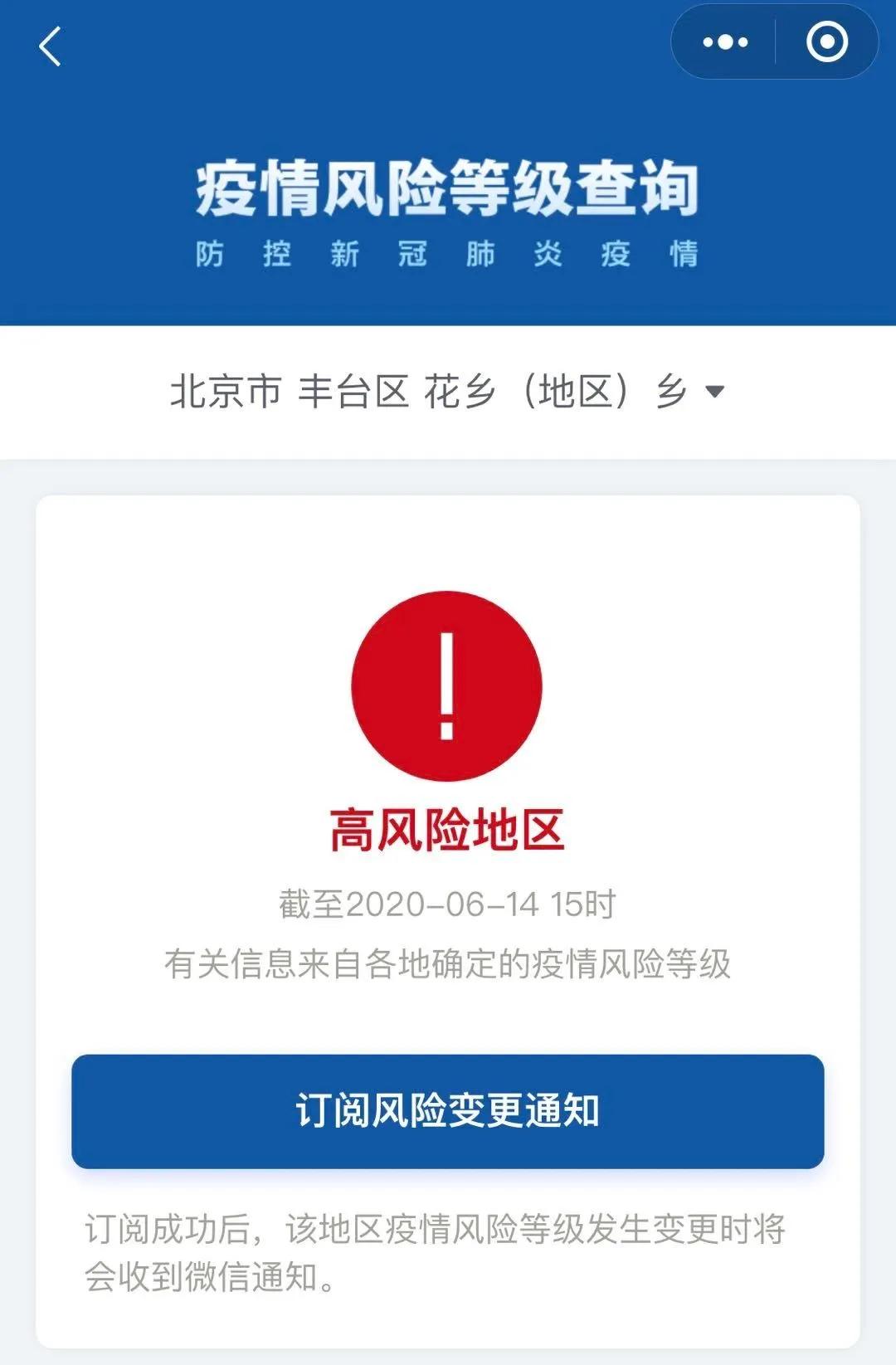The height and width of the screenshot is (1365, 896).
Task: Tap the 北京市 丰台区 region selector row
Action: tap(448, 391)
